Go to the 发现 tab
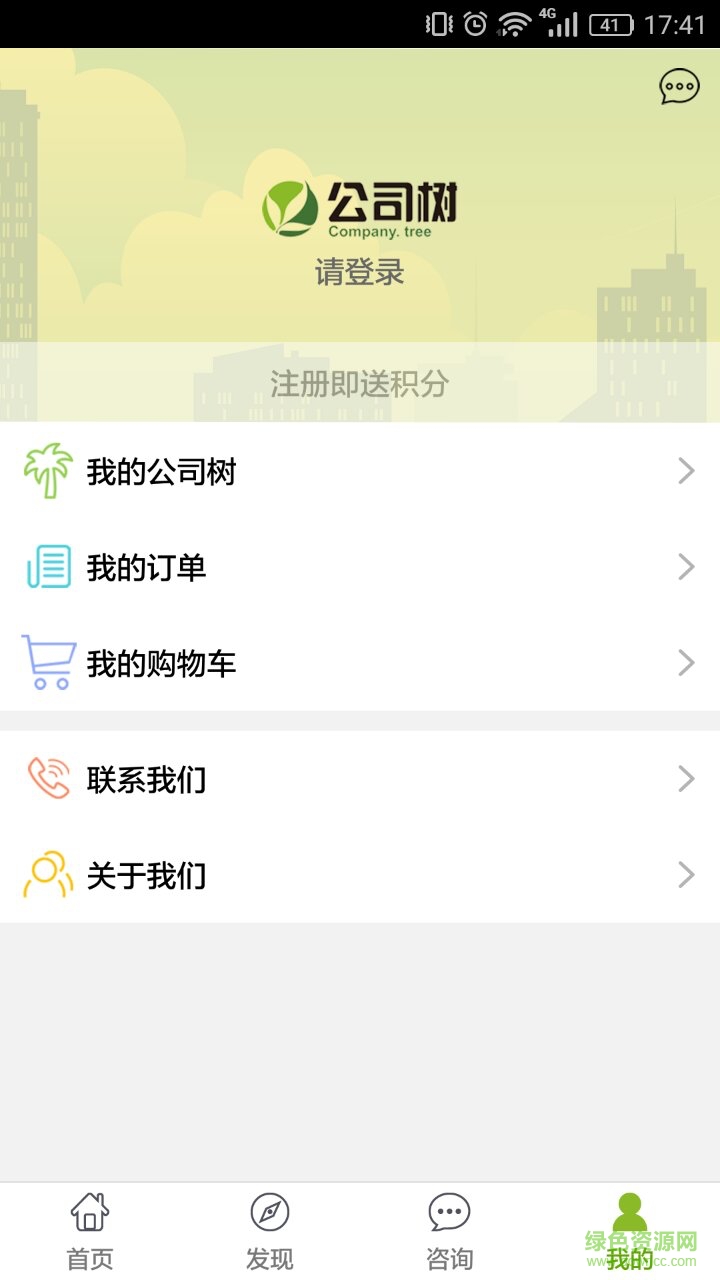This screenshot has width=720, height=1280. coord(270,1231)
